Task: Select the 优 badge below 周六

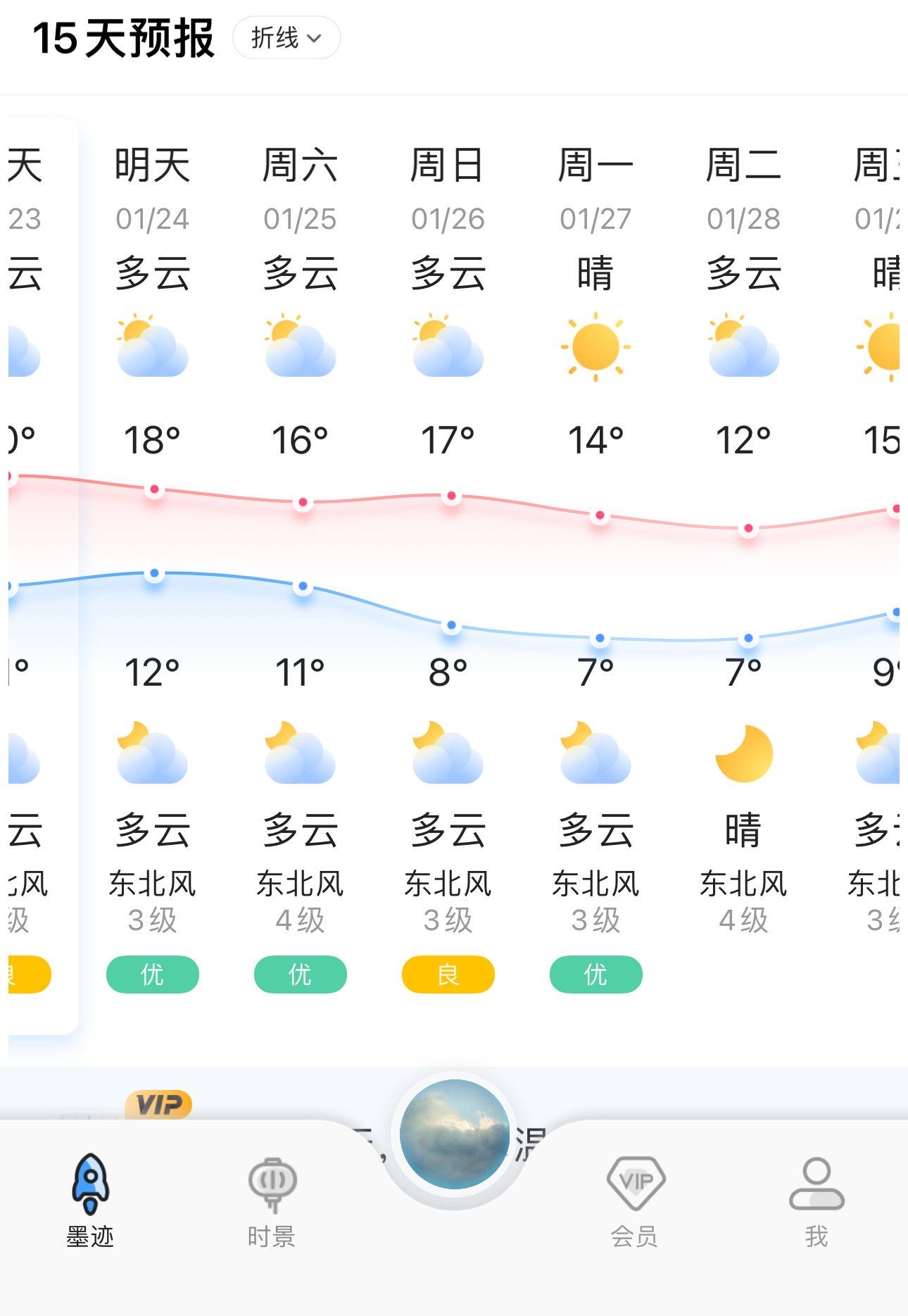Action: tap(299, 975)
